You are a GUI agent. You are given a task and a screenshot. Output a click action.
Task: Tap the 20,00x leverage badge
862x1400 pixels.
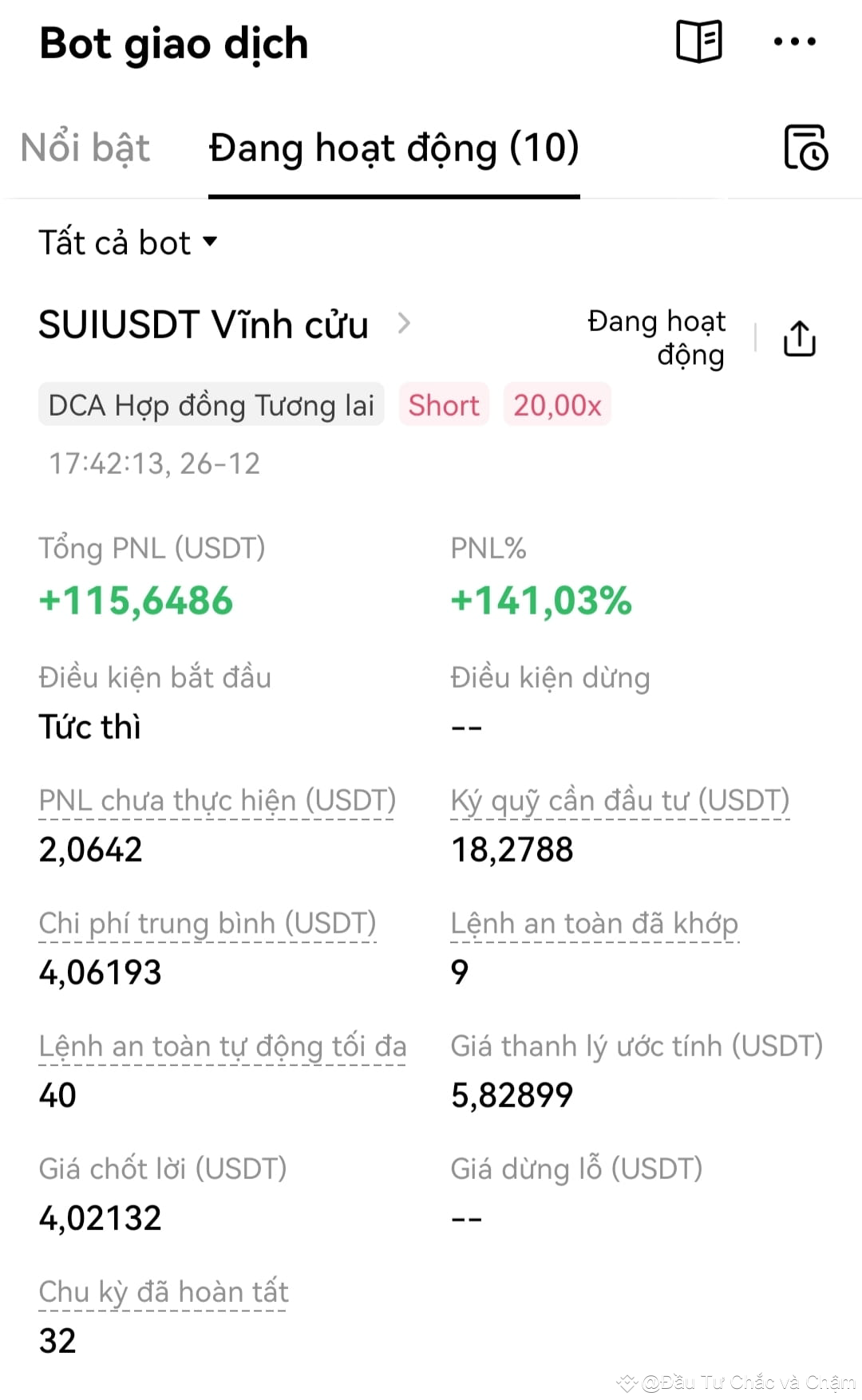557,405
